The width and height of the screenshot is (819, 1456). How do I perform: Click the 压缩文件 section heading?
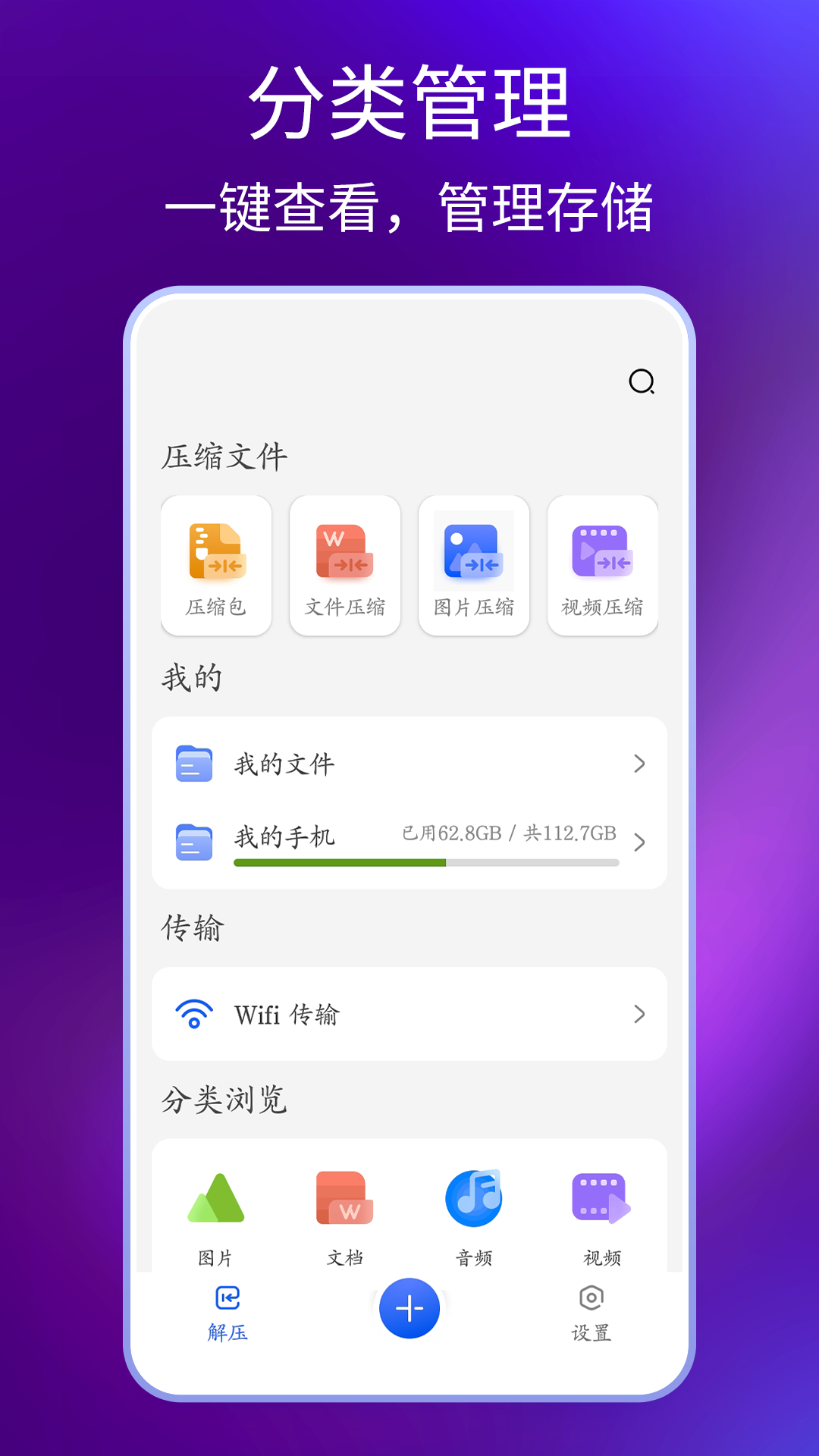click(x=224, y=455)
